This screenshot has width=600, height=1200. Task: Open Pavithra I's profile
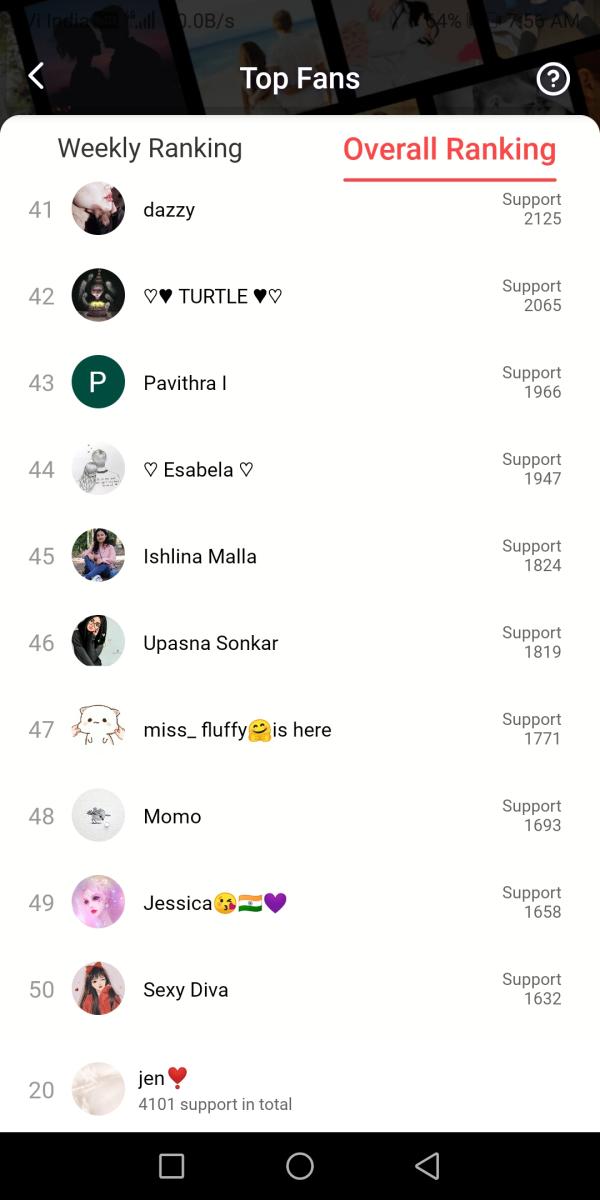click(185, 383)
